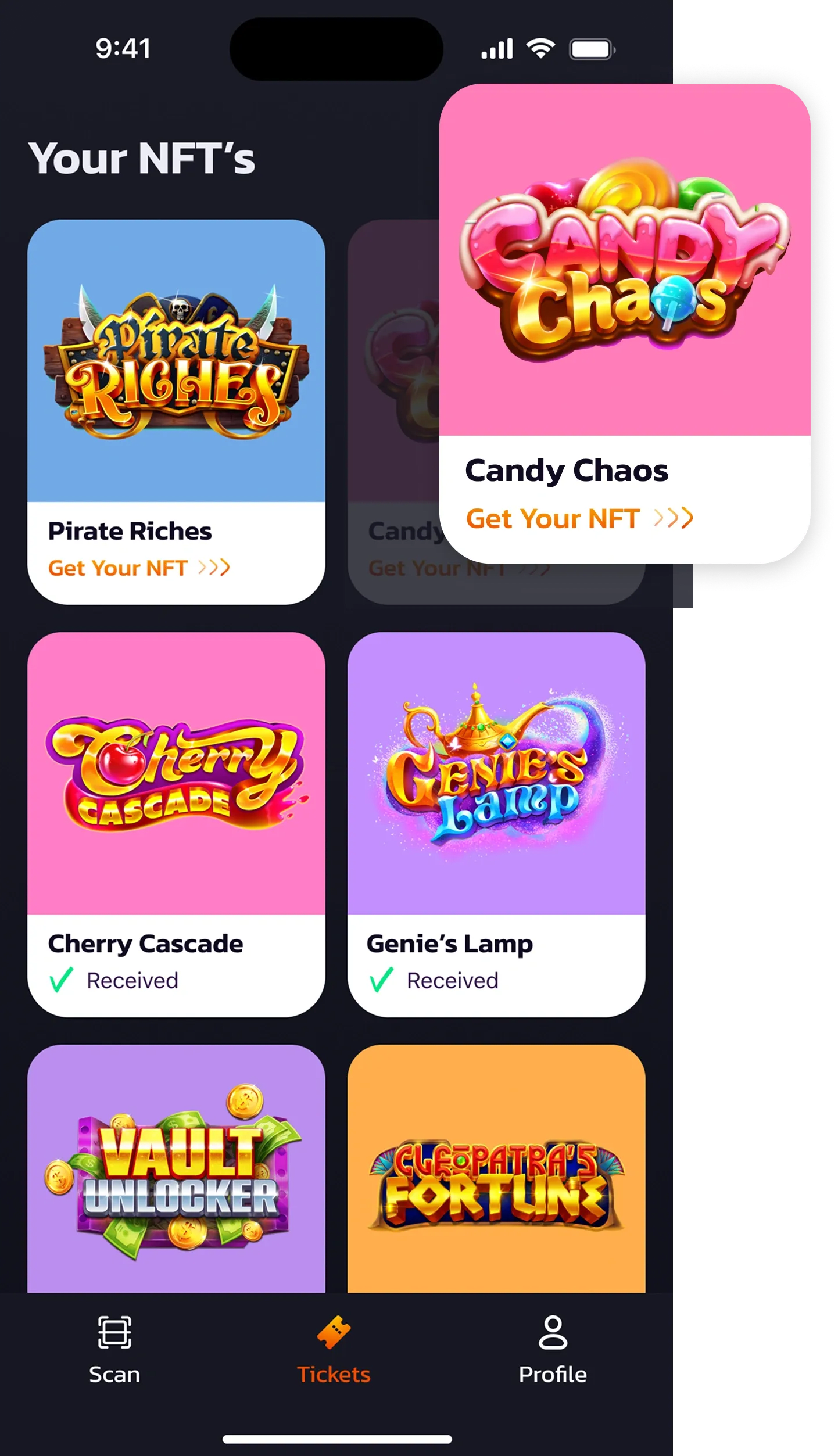Open the Cherry Cascade card
Image resolution: width=838 pixels, height=1456 pixels.
click(x=176, y=773)
